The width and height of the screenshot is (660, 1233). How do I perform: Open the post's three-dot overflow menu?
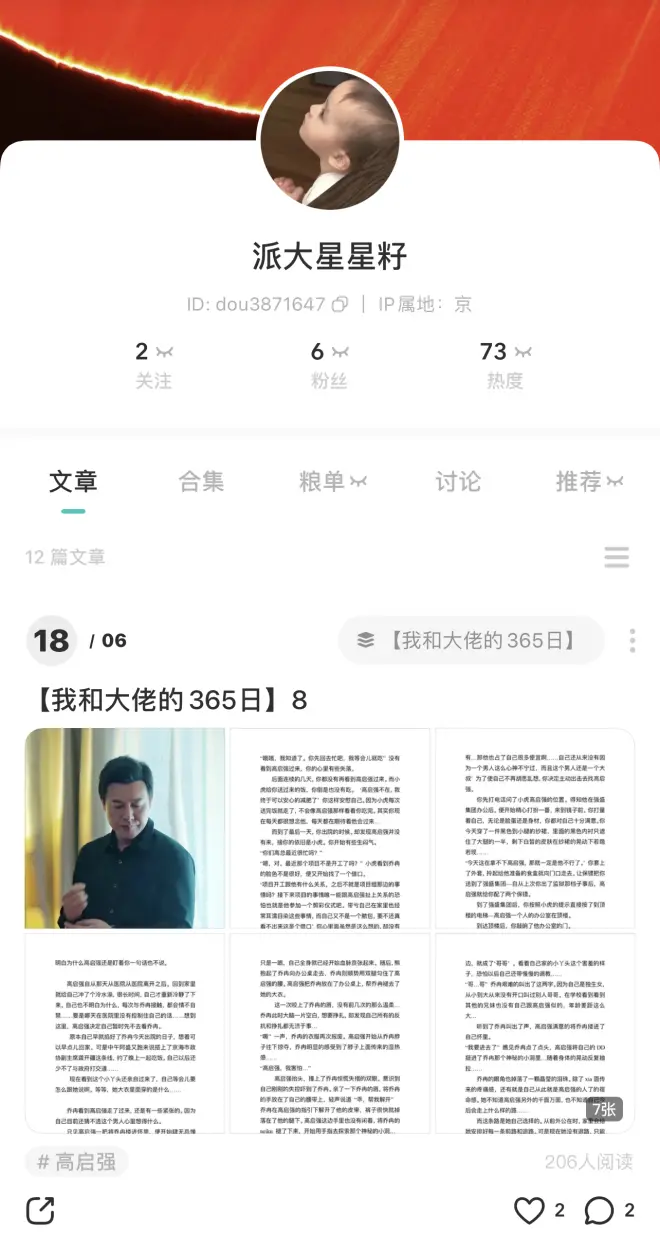(x=632, y=640)
